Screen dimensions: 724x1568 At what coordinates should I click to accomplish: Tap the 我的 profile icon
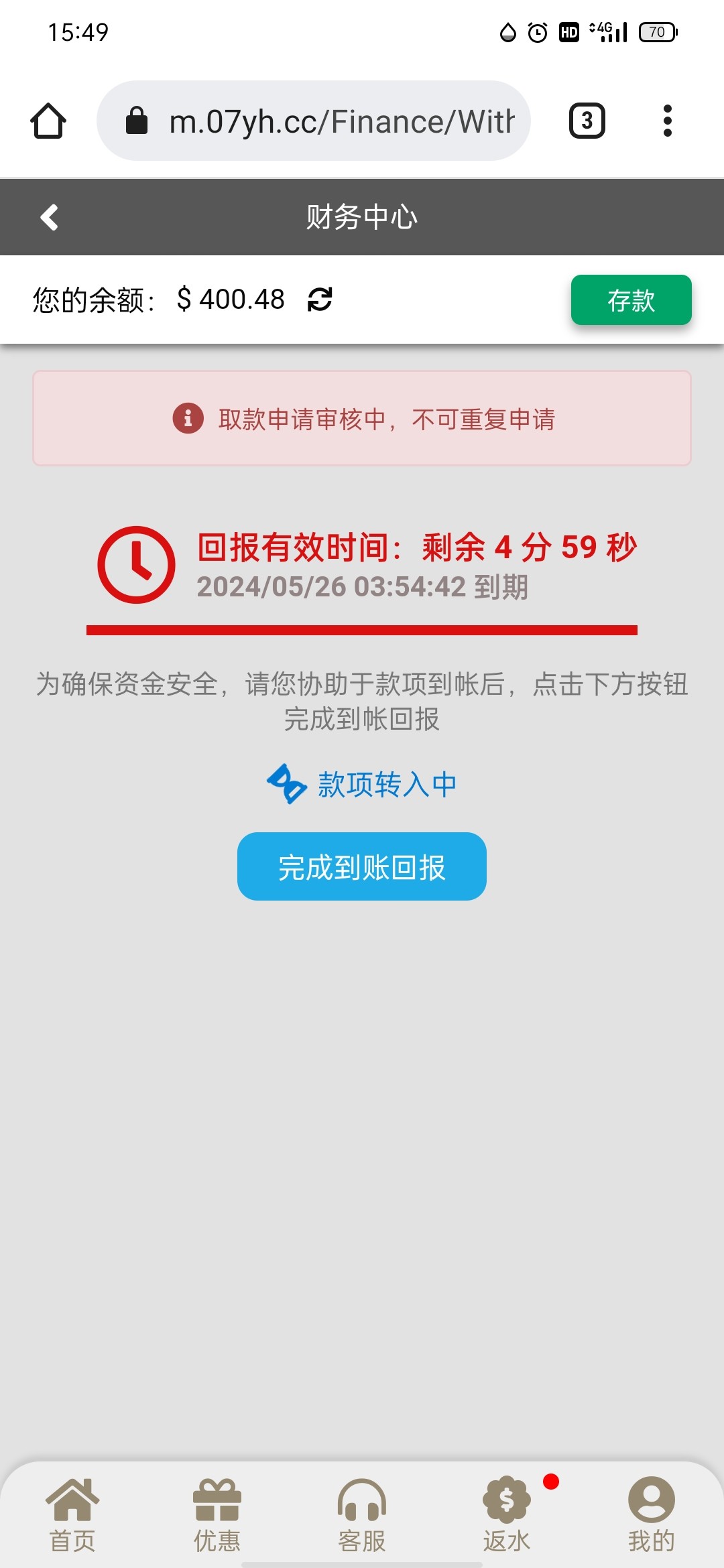(x=648, y=1500)
